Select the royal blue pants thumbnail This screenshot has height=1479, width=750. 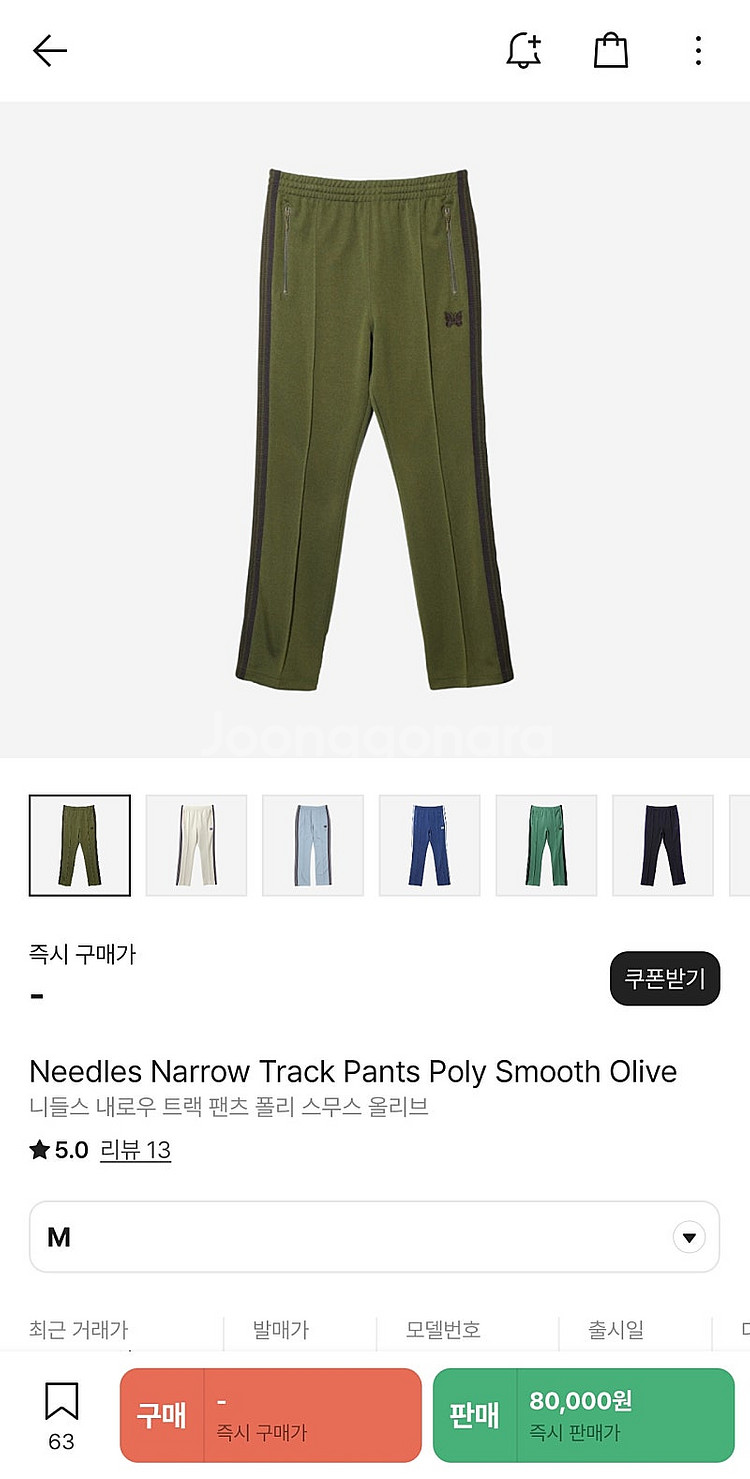pyautogui.click(x=430, y=845)
